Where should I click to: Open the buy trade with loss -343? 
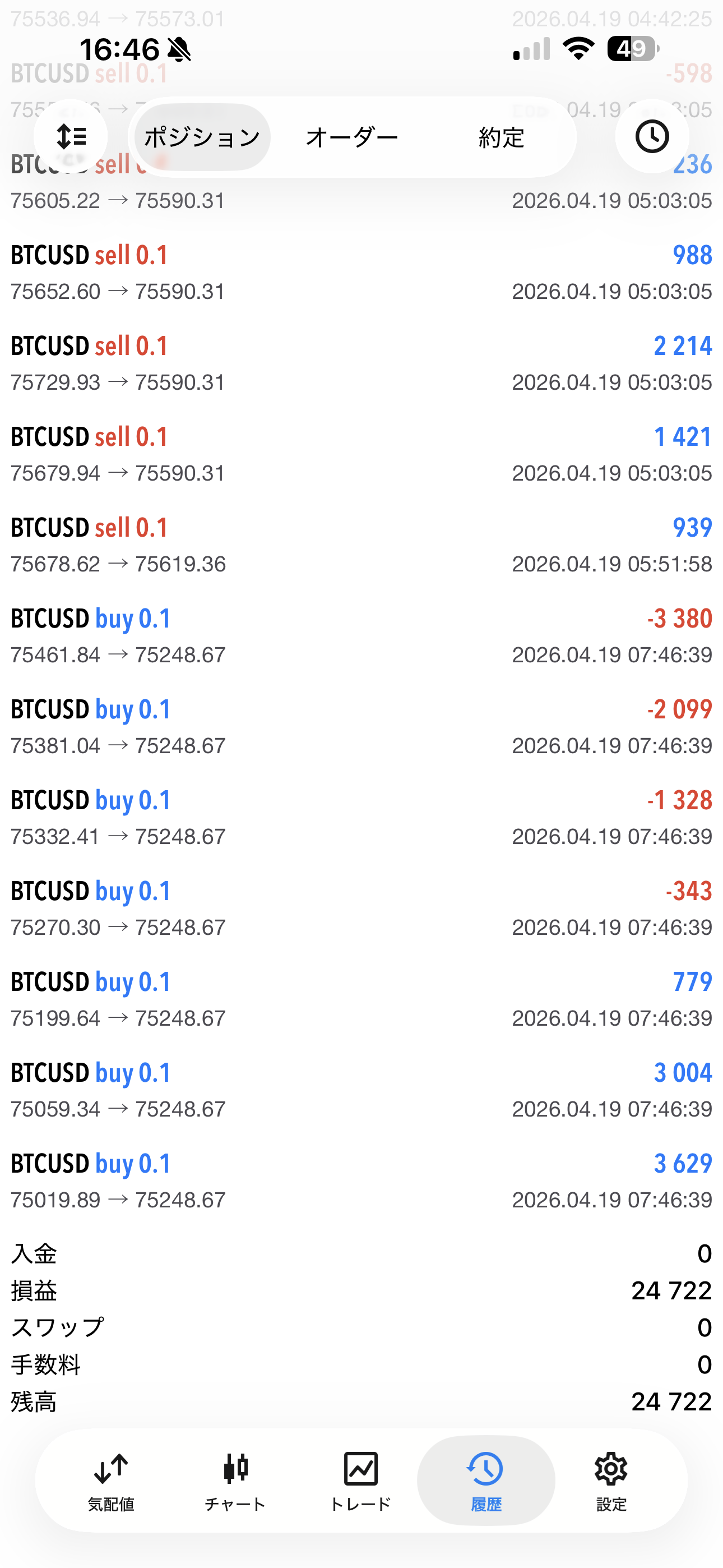pyautogui.click(x=361, y=908)
